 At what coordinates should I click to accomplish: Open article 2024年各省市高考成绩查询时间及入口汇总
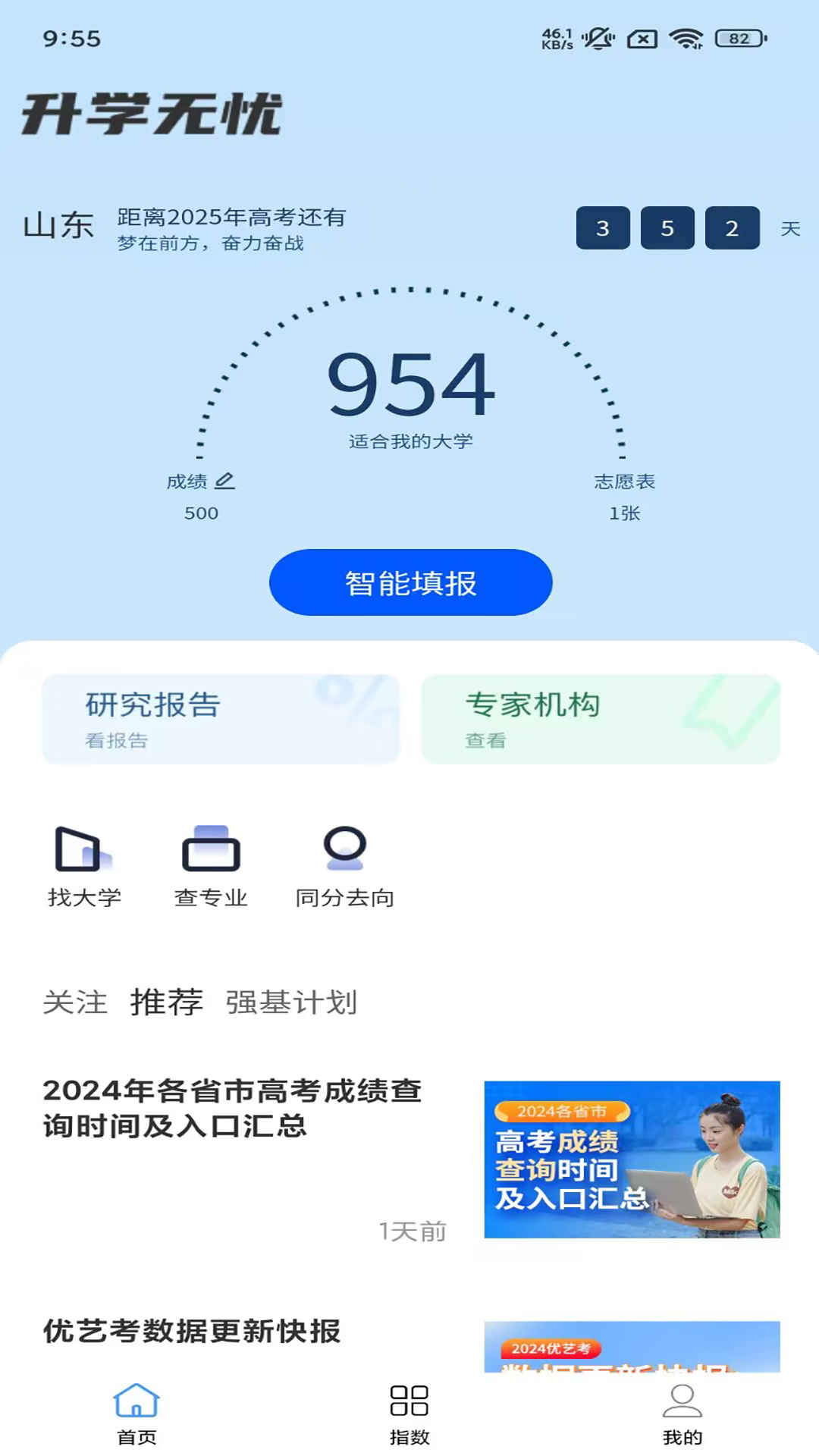(x=232, y=1107)
